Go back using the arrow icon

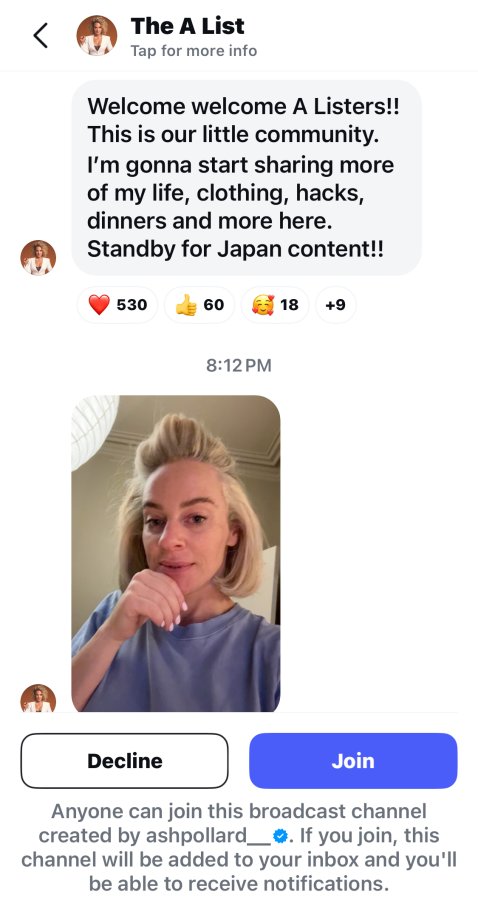[x=40, y=35]
